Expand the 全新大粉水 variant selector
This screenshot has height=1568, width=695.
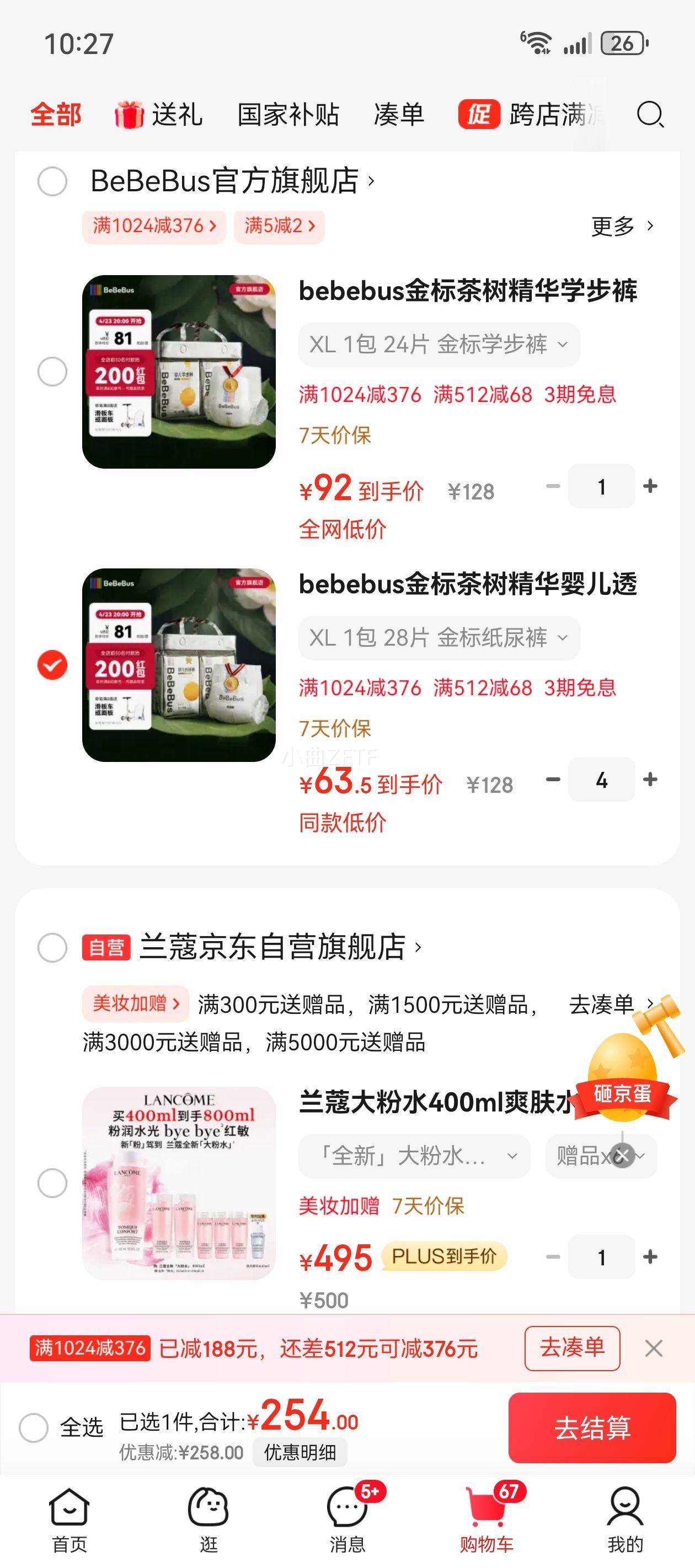414,1156
